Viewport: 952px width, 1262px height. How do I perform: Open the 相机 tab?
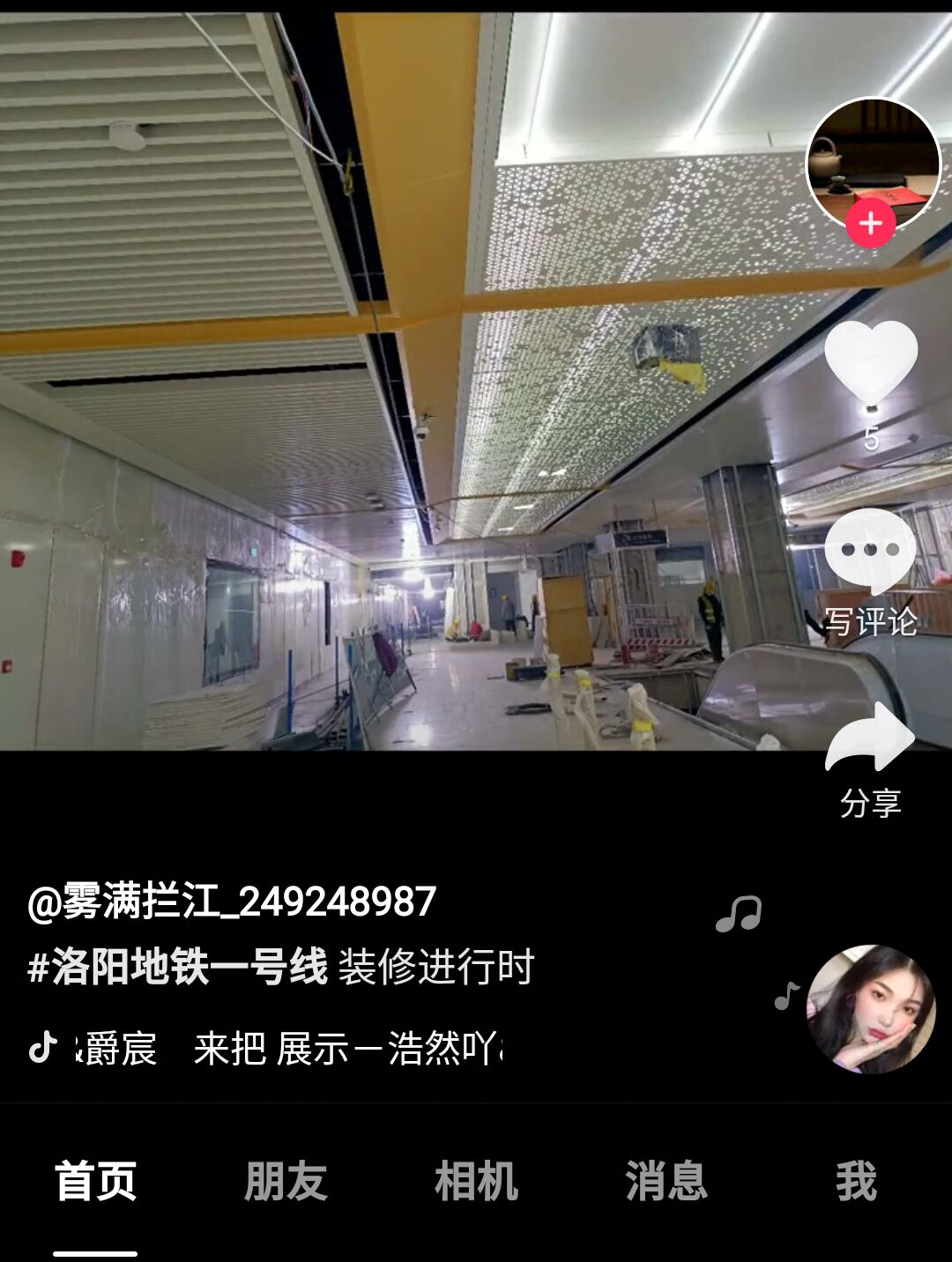point(476,1182)
